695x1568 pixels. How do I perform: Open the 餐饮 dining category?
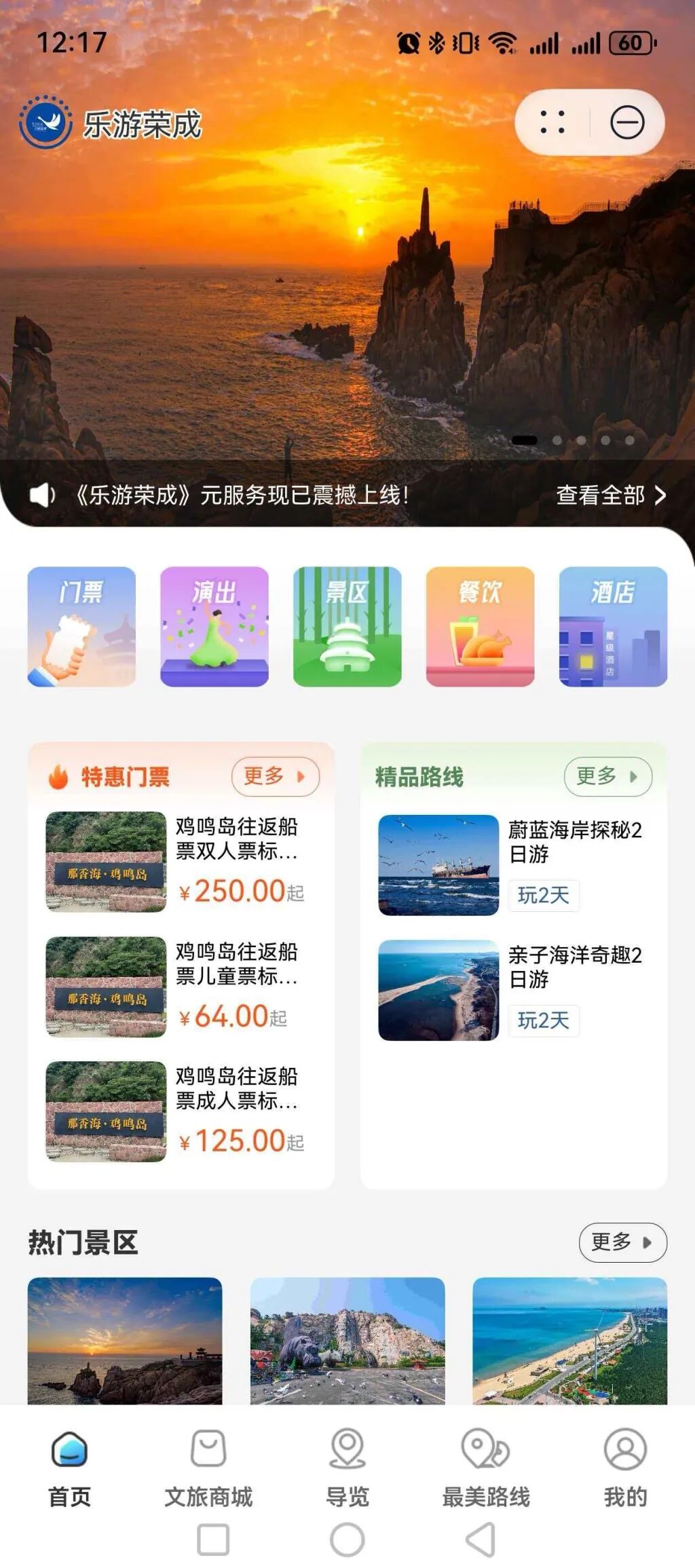coord(480,626)
